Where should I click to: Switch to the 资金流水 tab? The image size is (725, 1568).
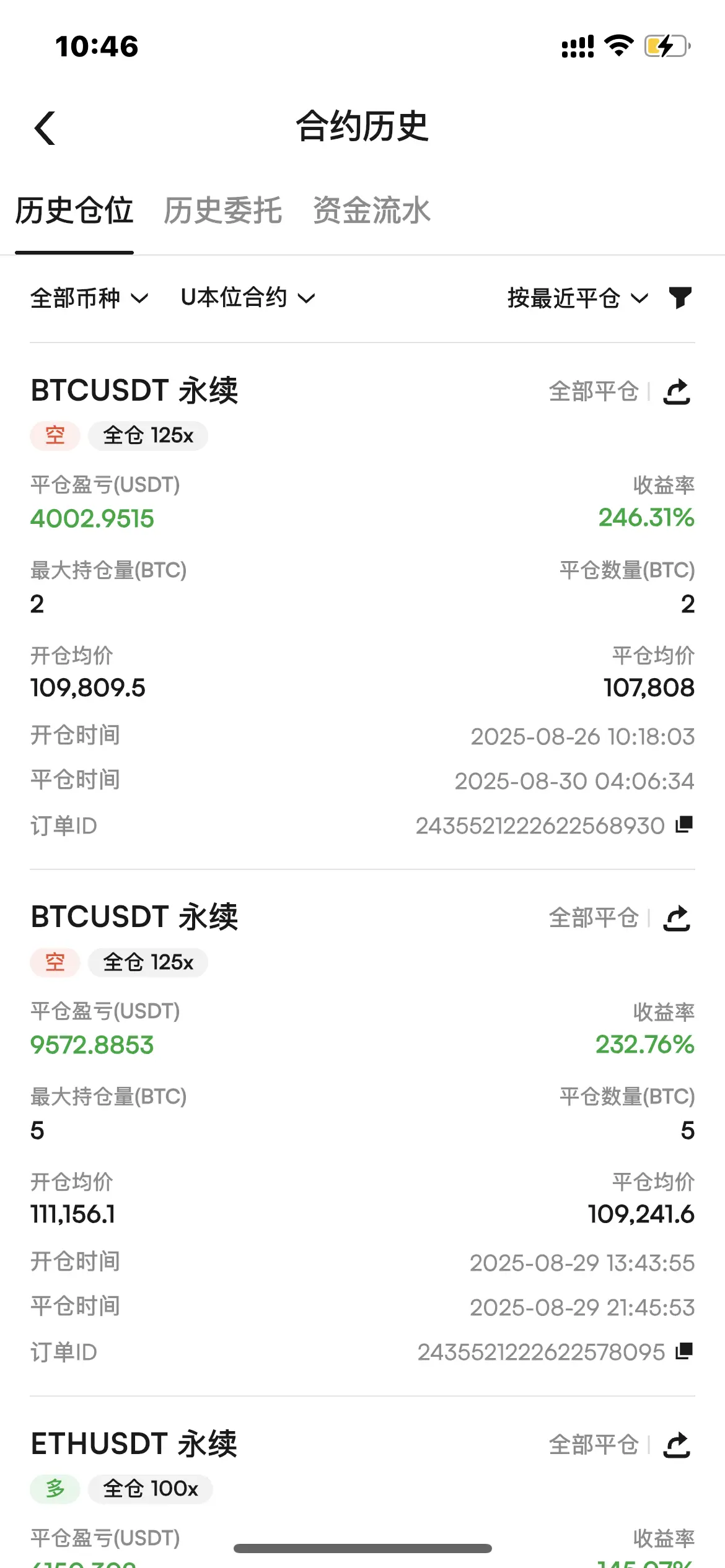tap(372, 211)
